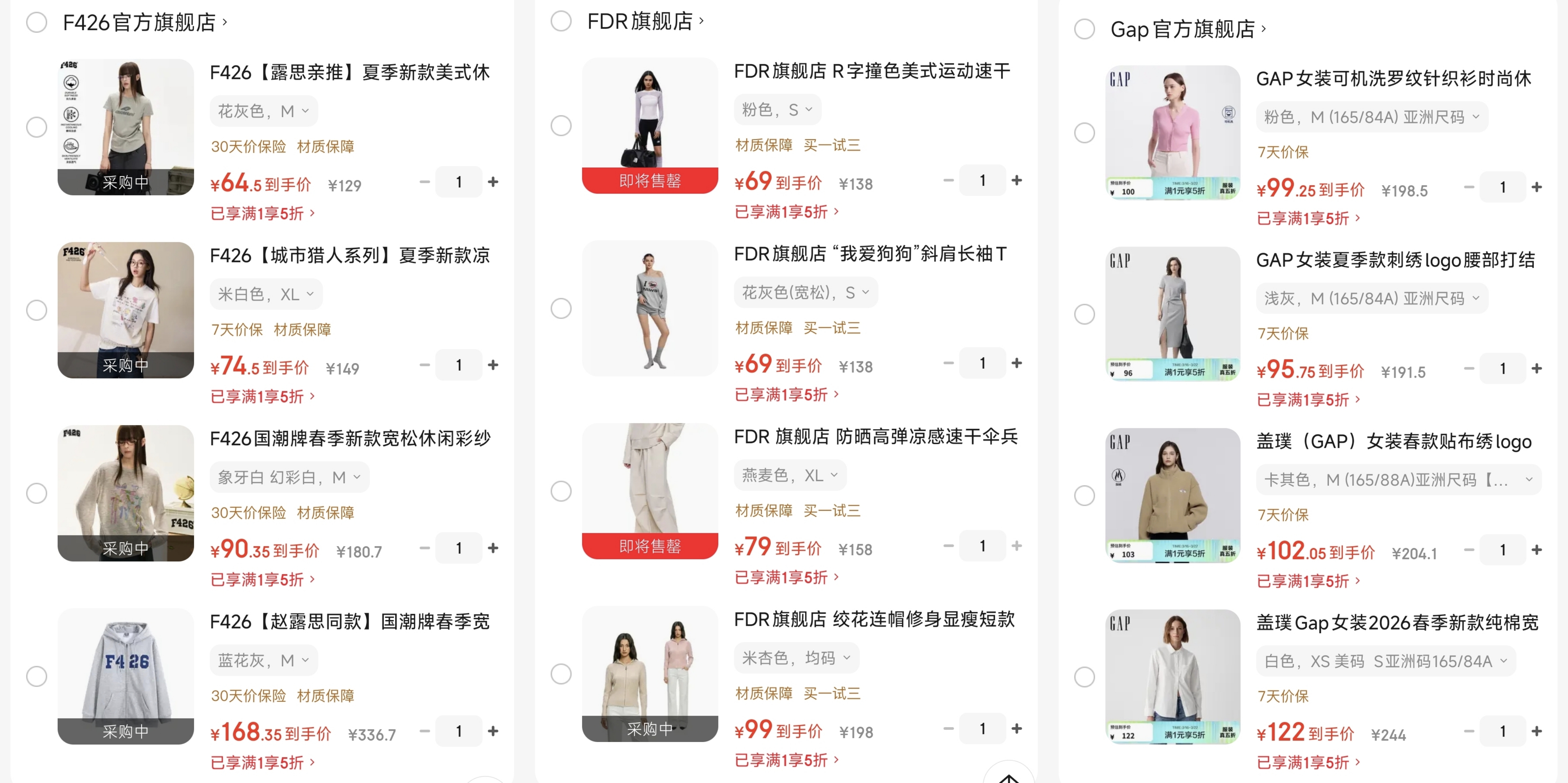The width and height of the screenshot is (1568, 783).
Task: Change the 花灰色, M variant dropdown
Action: 264,111
